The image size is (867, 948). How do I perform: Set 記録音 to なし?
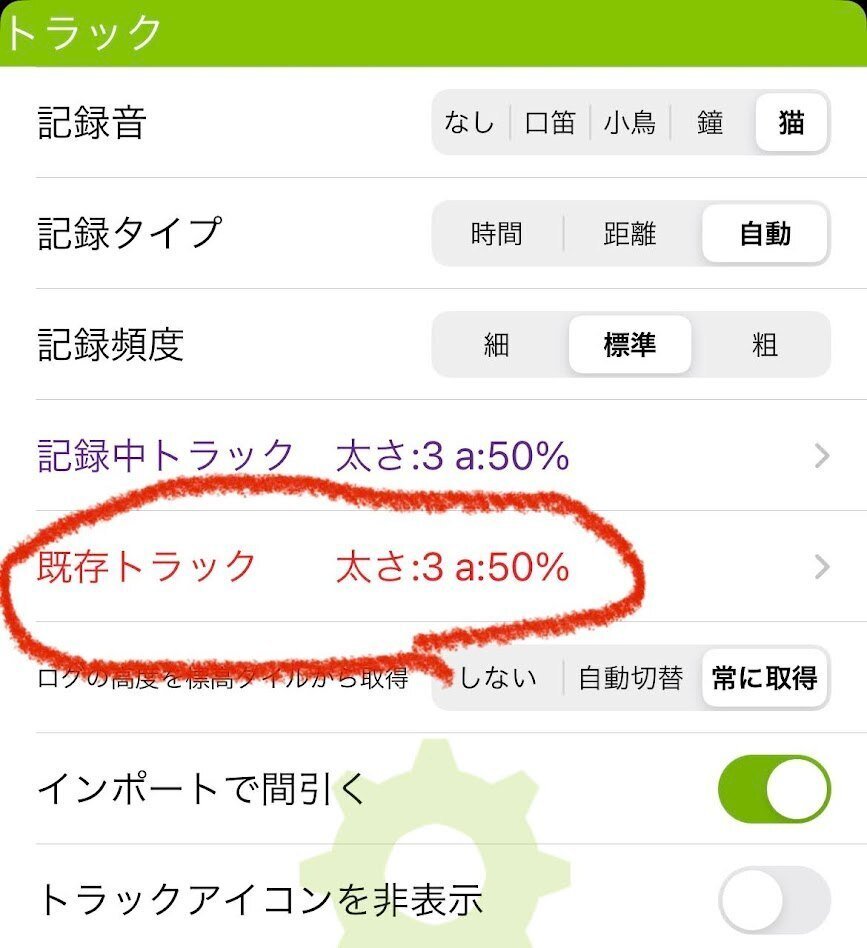(x=470, y=123)
